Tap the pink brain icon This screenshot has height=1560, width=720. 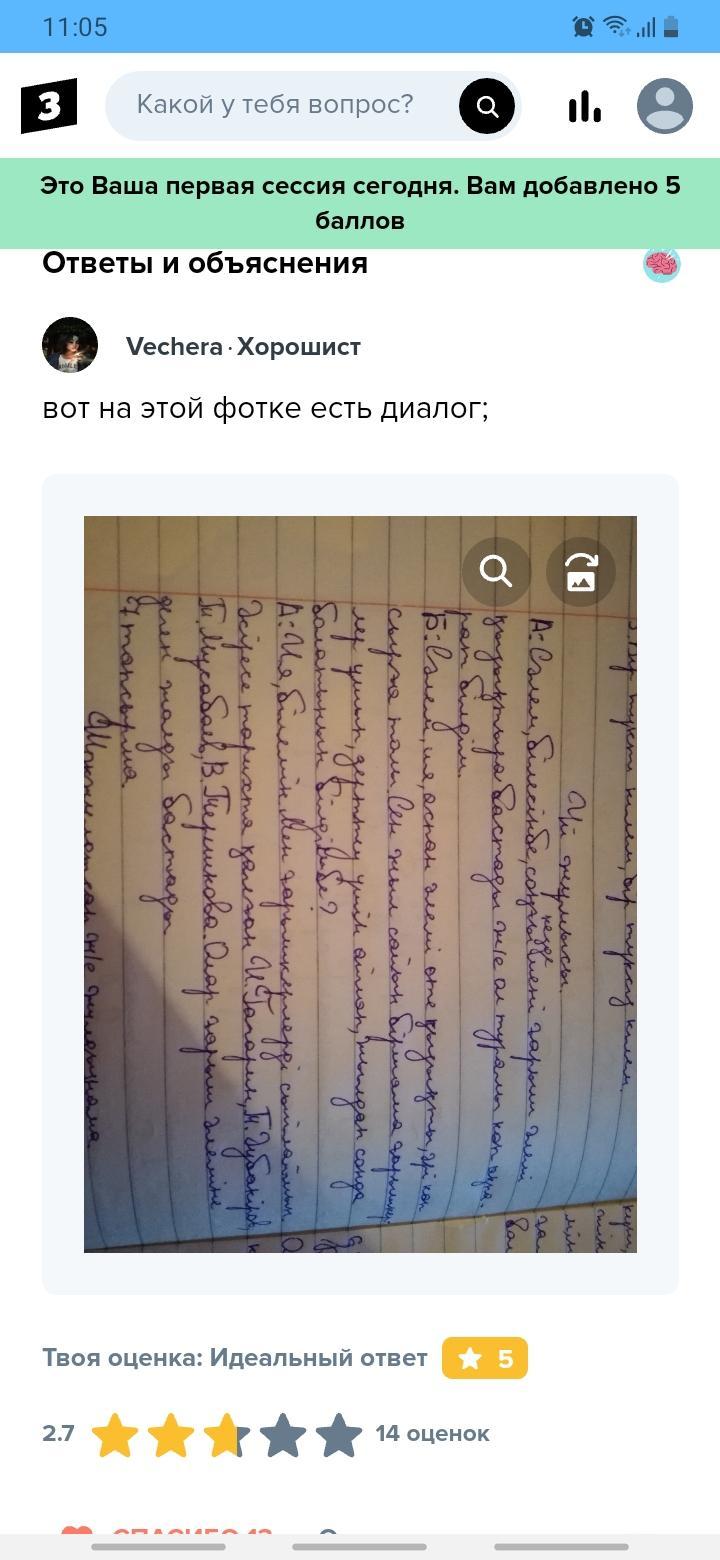(x=661, y=265)
